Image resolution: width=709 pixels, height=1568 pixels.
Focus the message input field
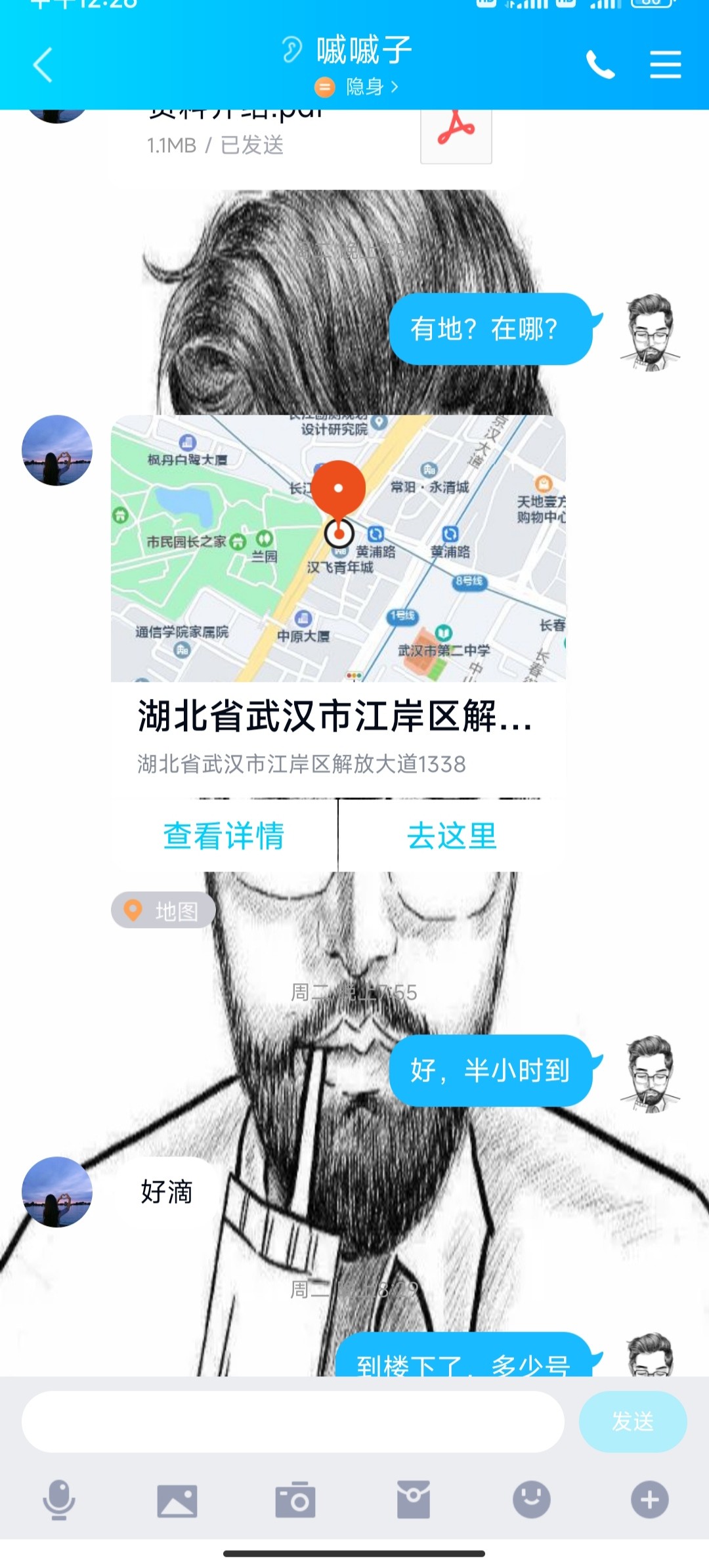coord(293,1422)
